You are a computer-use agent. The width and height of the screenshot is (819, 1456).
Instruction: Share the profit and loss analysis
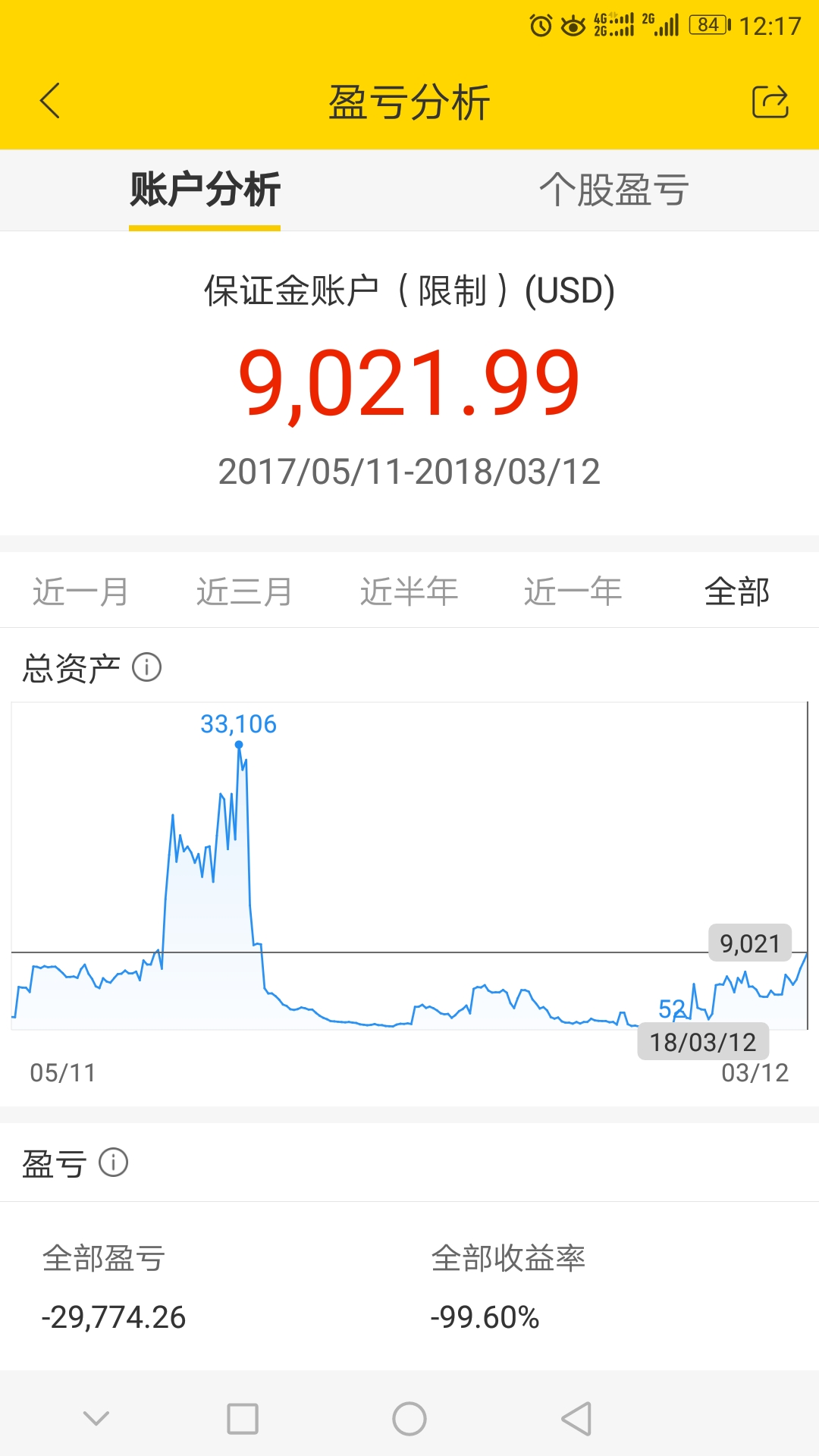pyautogui.click(x=770, y=102)
